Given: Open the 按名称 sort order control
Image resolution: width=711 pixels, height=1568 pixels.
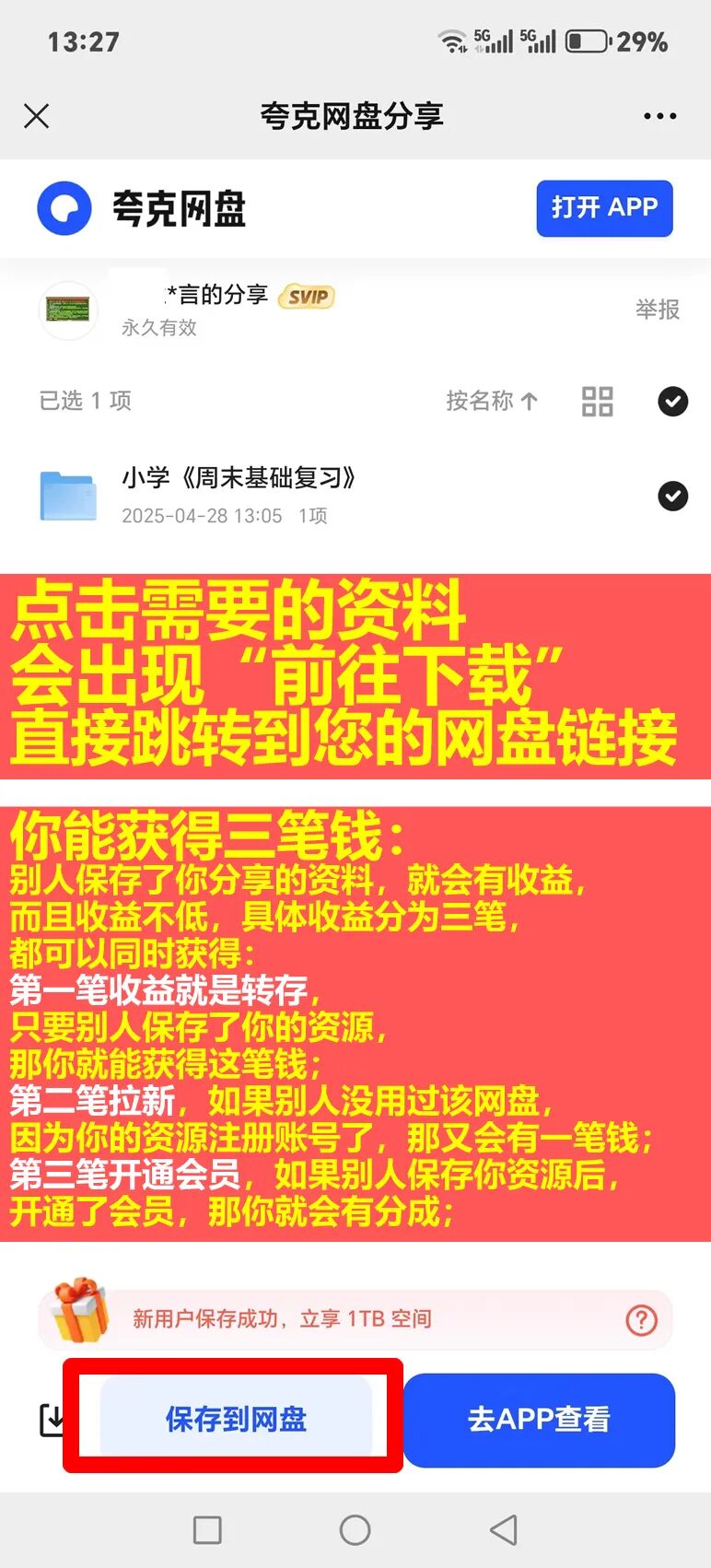Looking at the screenshot, I should coord(493,402).
